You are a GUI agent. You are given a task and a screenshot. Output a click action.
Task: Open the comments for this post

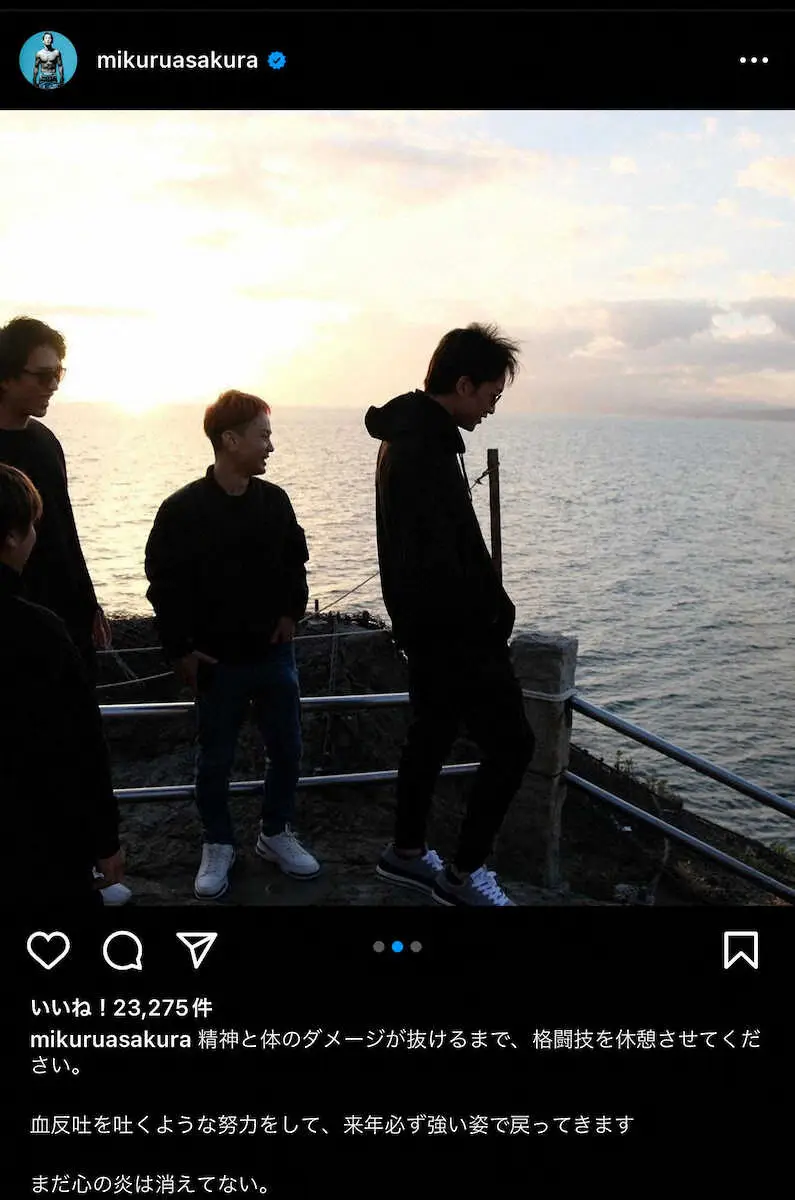[x=123, y=950]
